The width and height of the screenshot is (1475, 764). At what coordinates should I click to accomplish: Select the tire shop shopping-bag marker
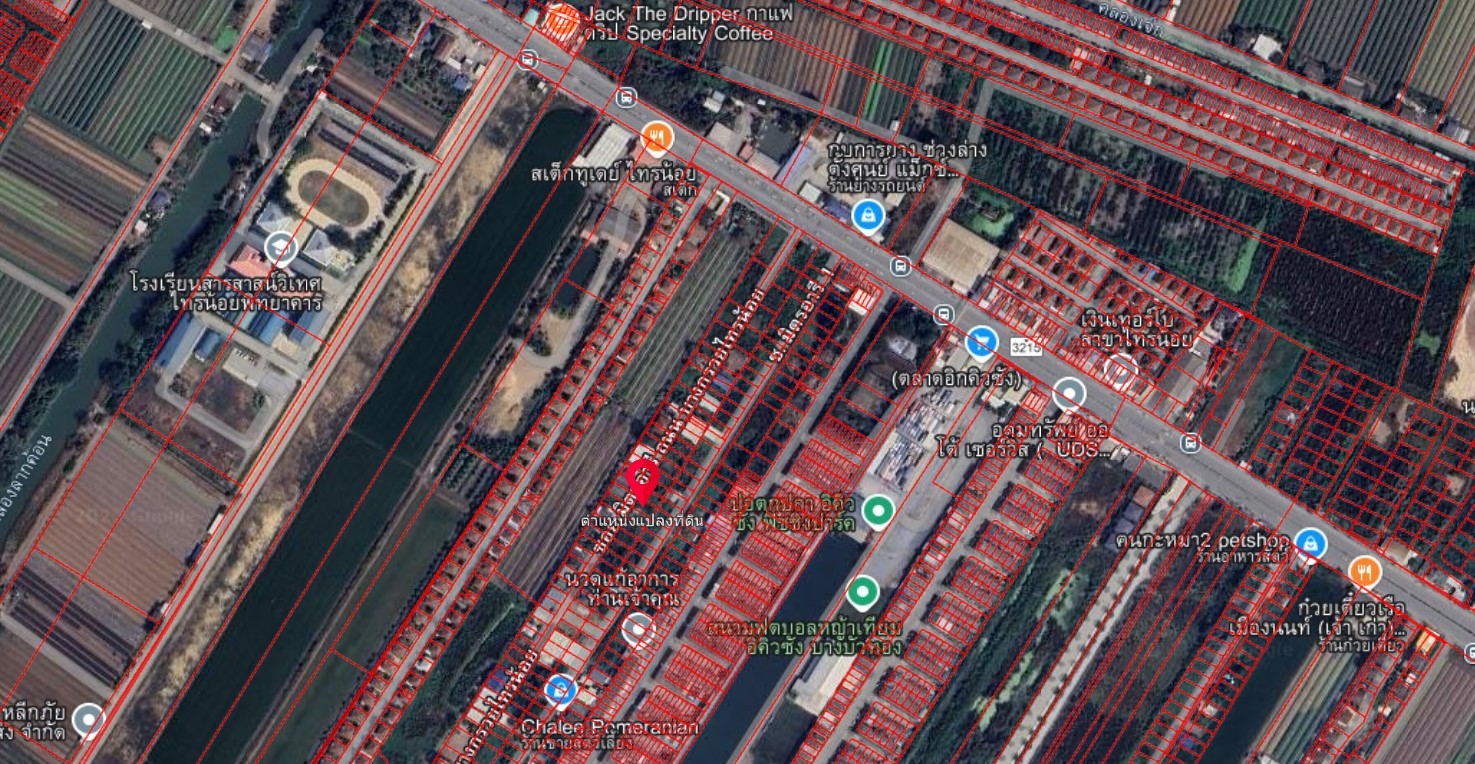[x=867, y=215]
